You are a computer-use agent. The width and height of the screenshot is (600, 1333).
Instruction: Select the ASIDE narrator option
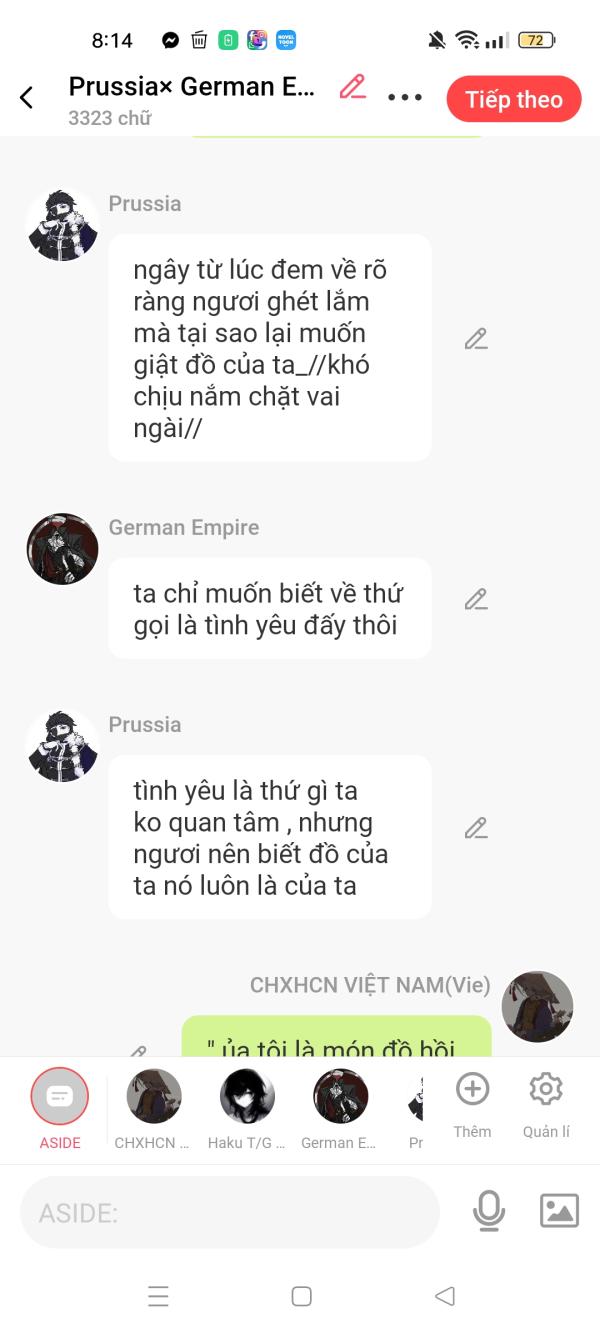[x=60, y=1098]
